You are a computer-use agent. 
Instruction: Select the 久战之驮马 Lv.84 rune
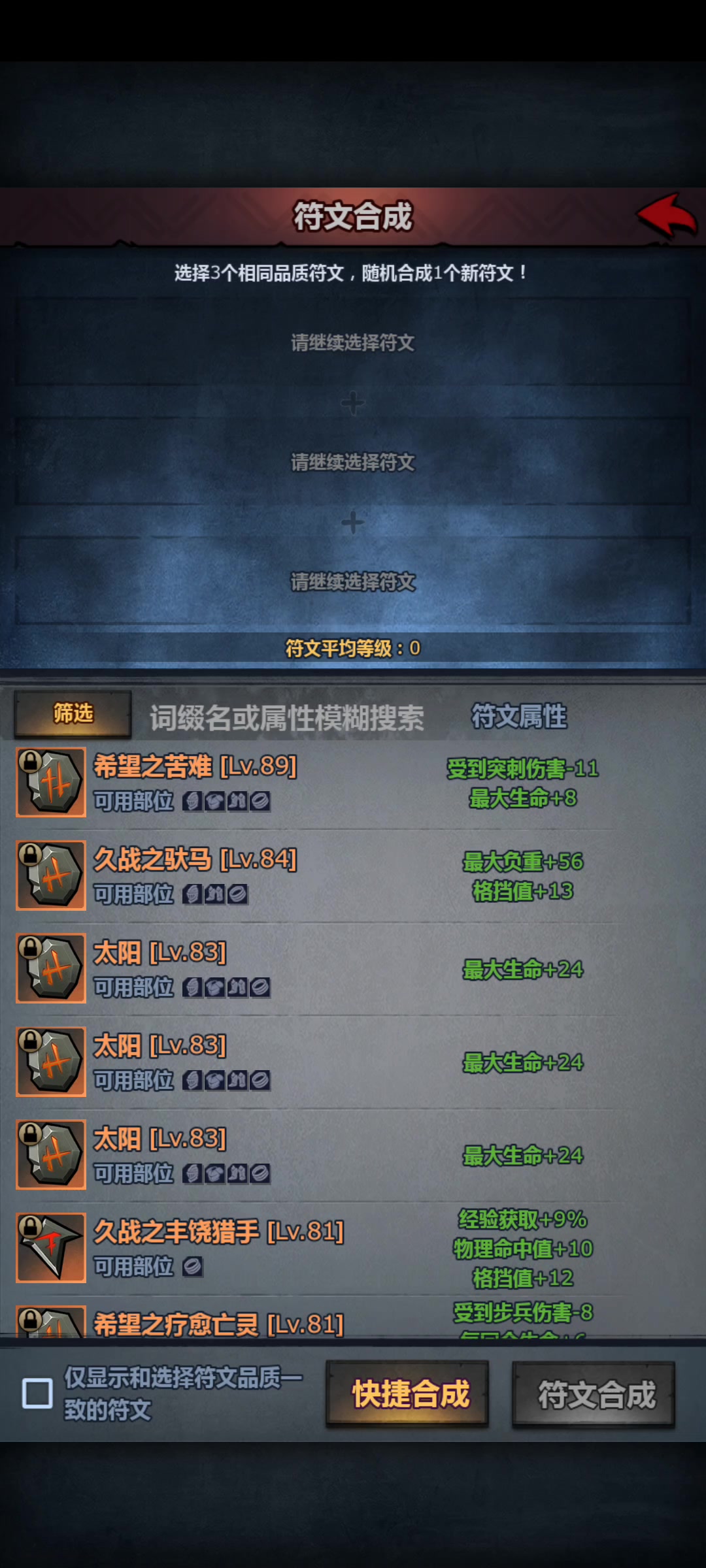point(196,875)
